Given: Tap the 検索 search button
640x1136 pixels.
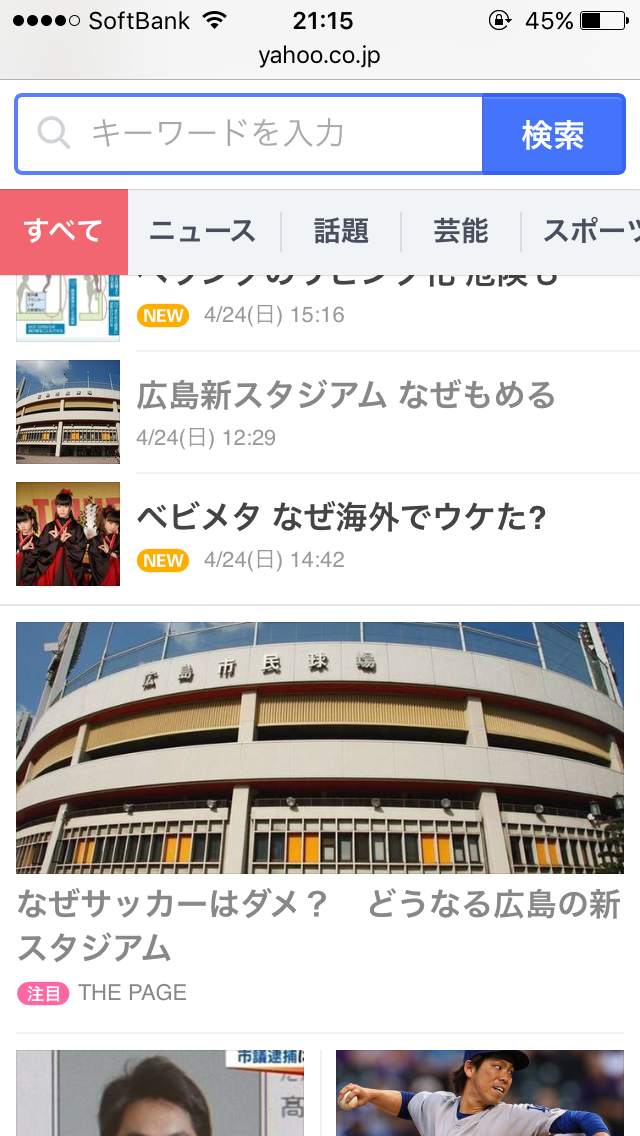Looking at the screenshot, I should click(553, 134).
